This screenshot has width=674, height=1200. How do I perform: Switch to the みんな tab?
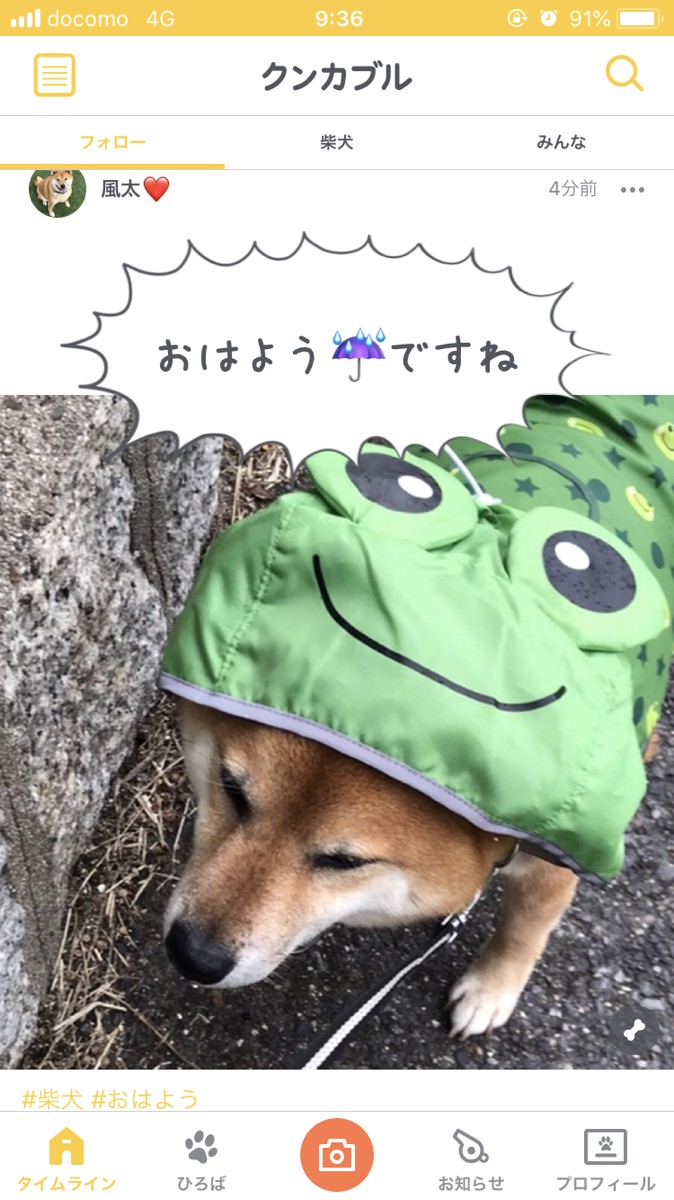click(x=561, y=142)
